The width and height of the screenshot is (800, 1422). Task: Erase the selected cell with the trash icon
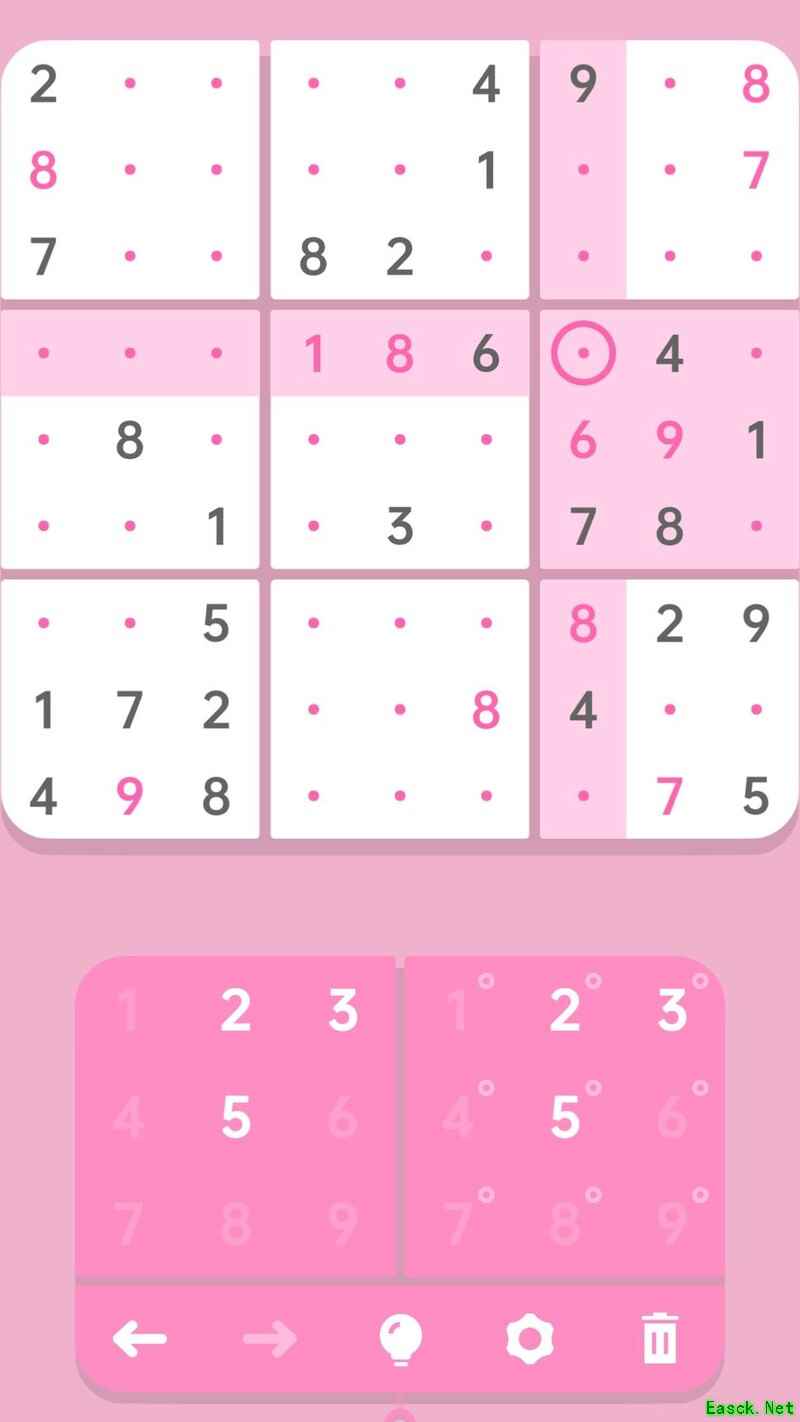click(659, 1338)
